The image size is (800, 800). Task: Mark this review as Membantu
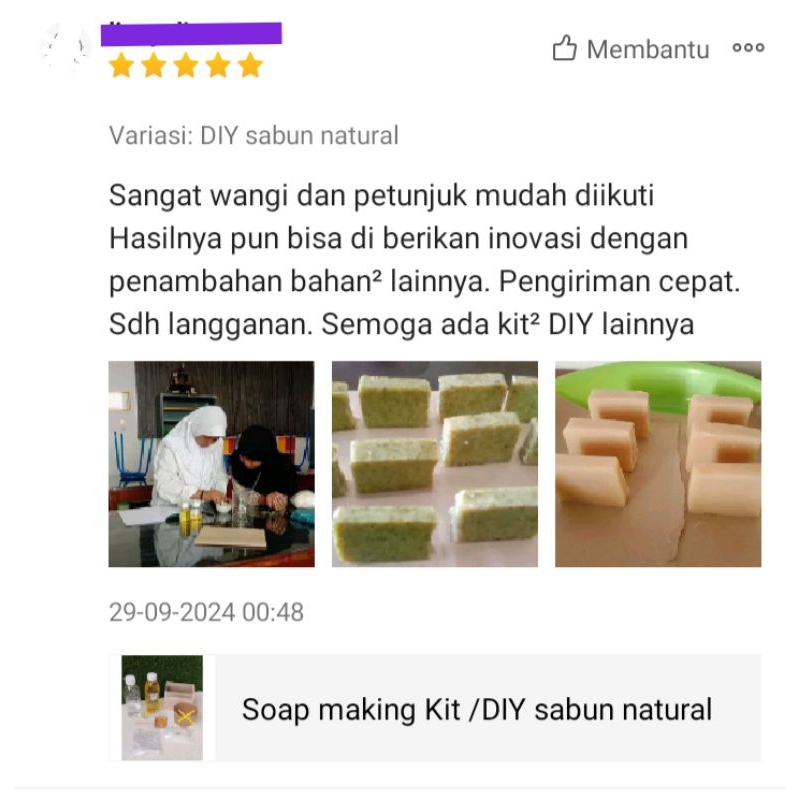pyautogui.click(x=630, y=49)
